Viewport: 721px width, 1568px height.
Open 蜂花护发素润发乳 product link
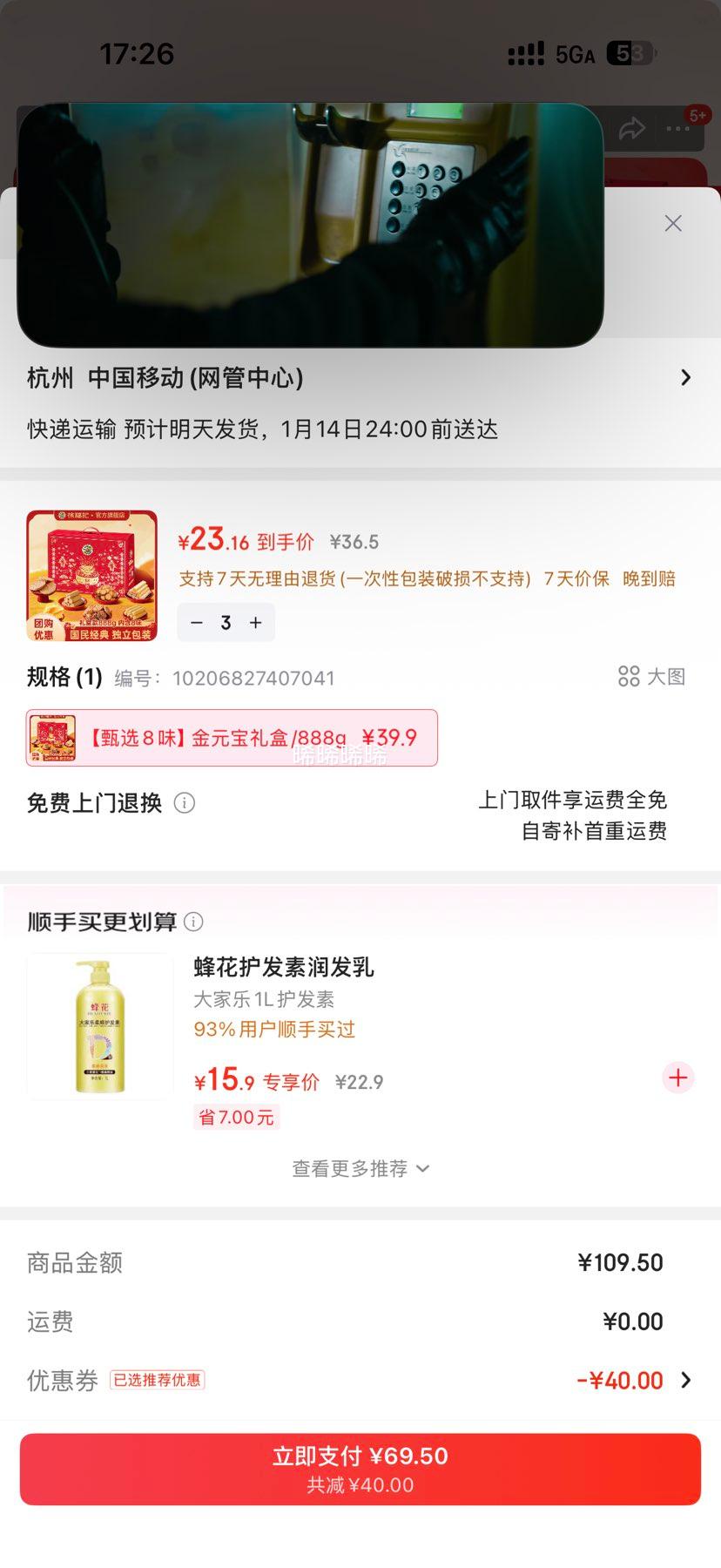pos(285,968)
